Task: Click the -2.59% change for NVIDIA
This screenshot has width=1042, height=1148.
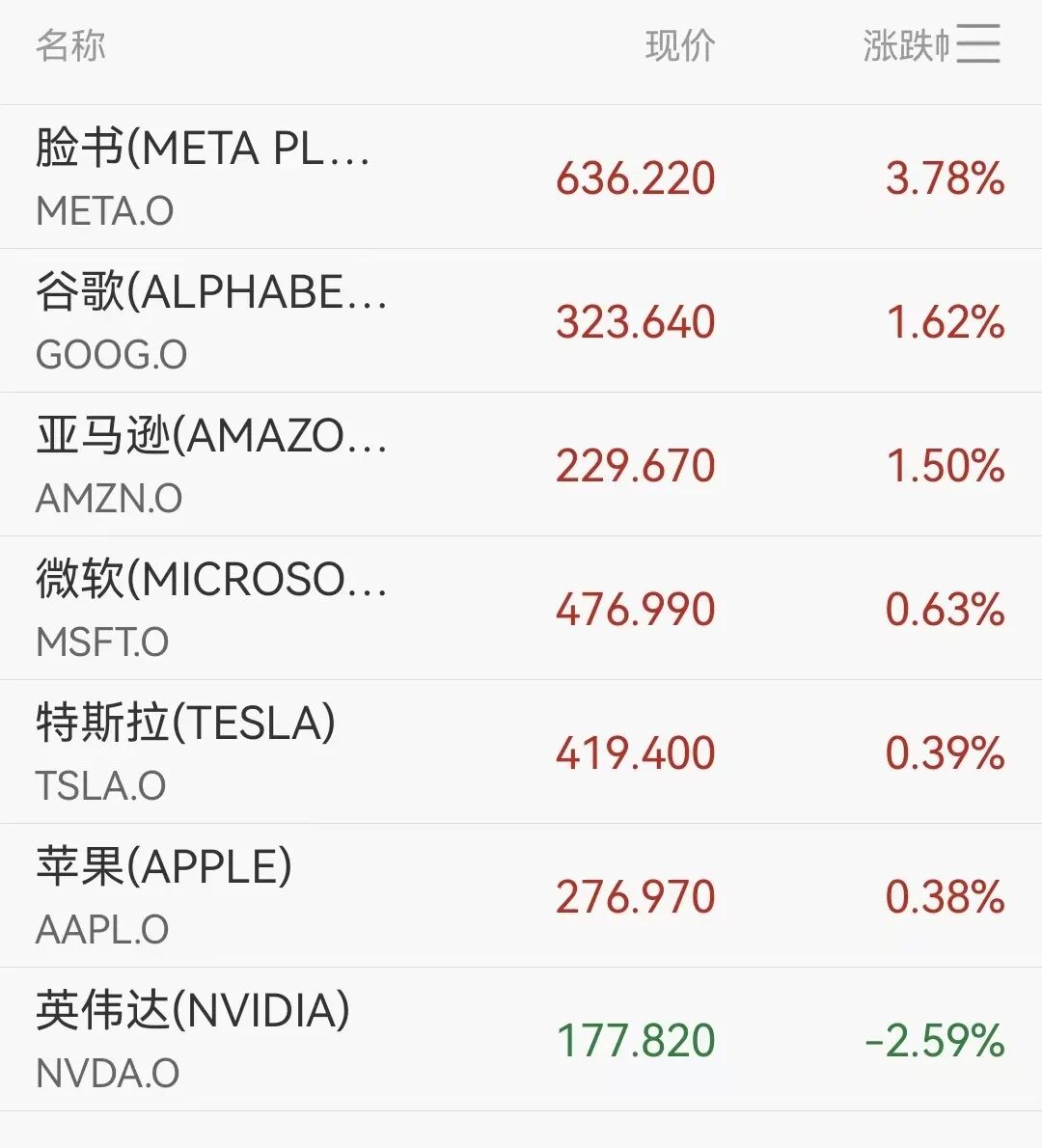Action: [931, 1040]
